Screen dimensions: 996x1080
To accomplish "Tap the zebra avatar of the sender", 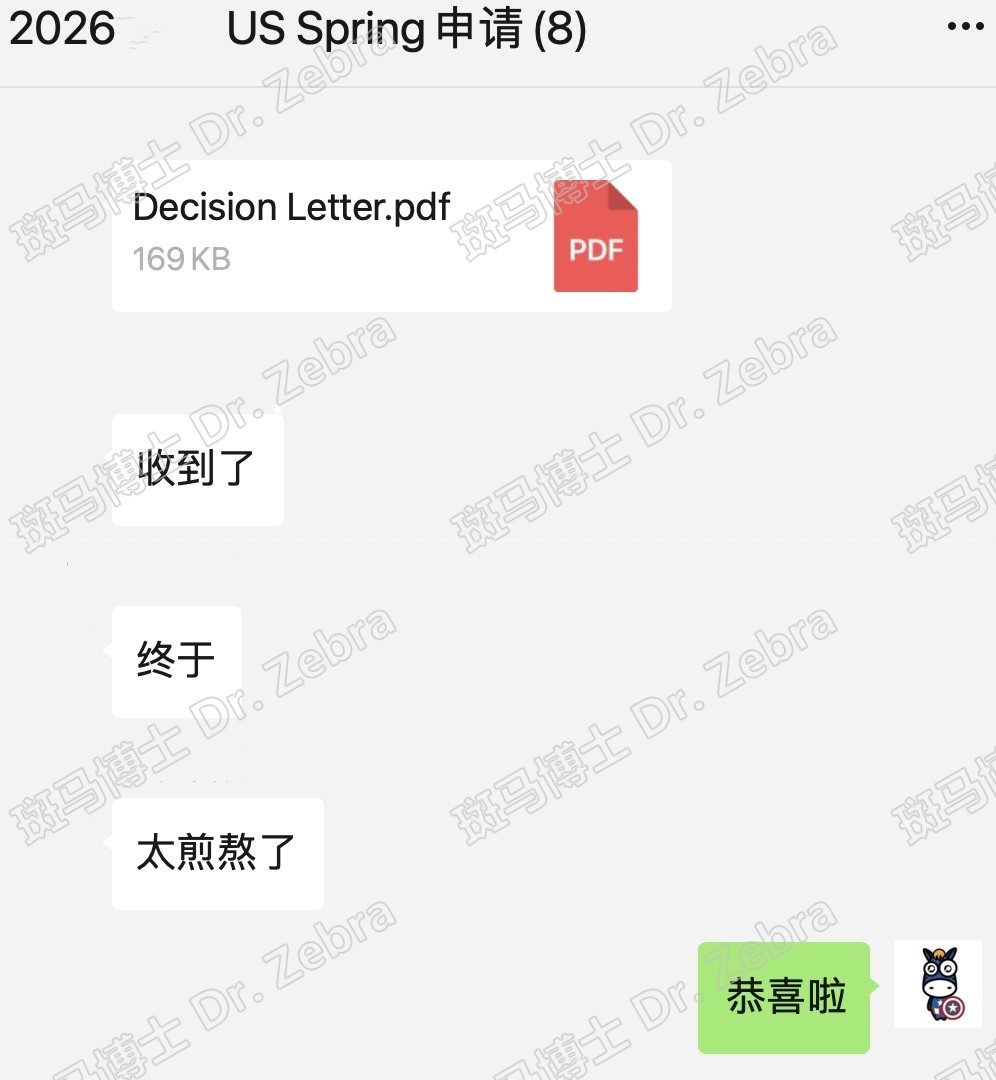I will tap(938, 984).
